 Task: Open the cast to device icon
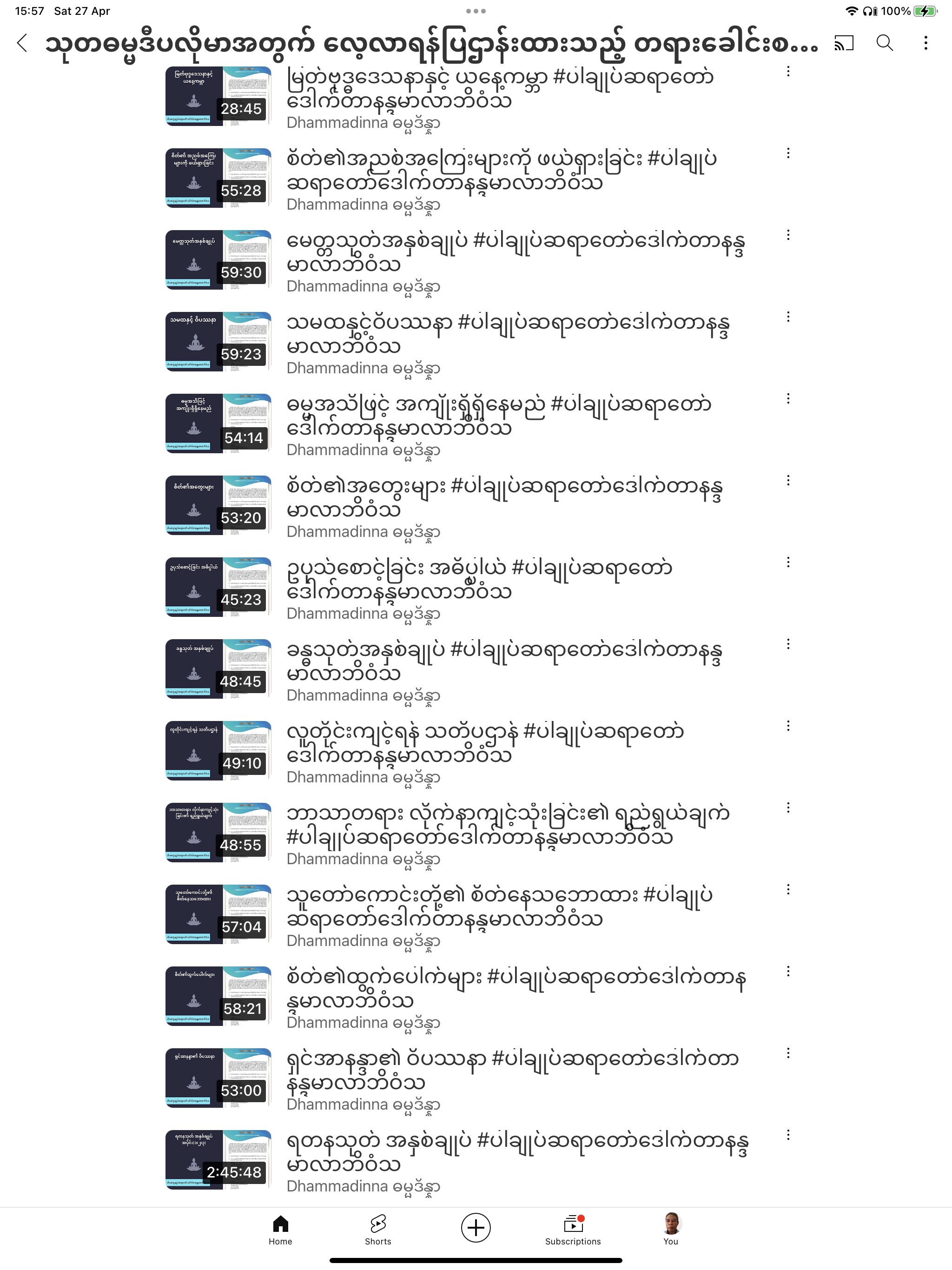(844, 43)
